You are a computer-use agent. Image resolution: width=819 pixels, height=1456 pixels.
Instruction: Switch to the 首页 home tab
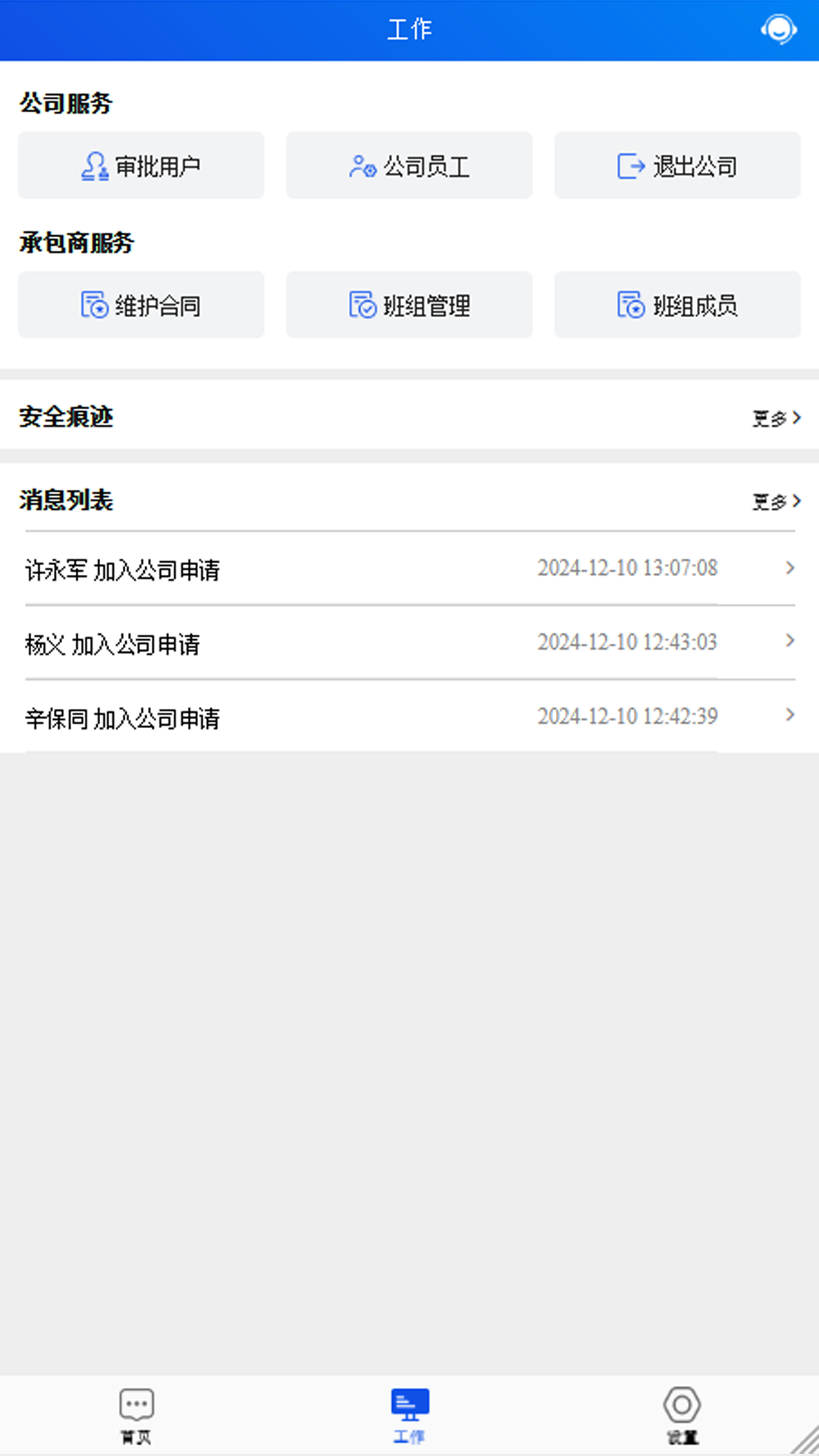pos(136,1416)
